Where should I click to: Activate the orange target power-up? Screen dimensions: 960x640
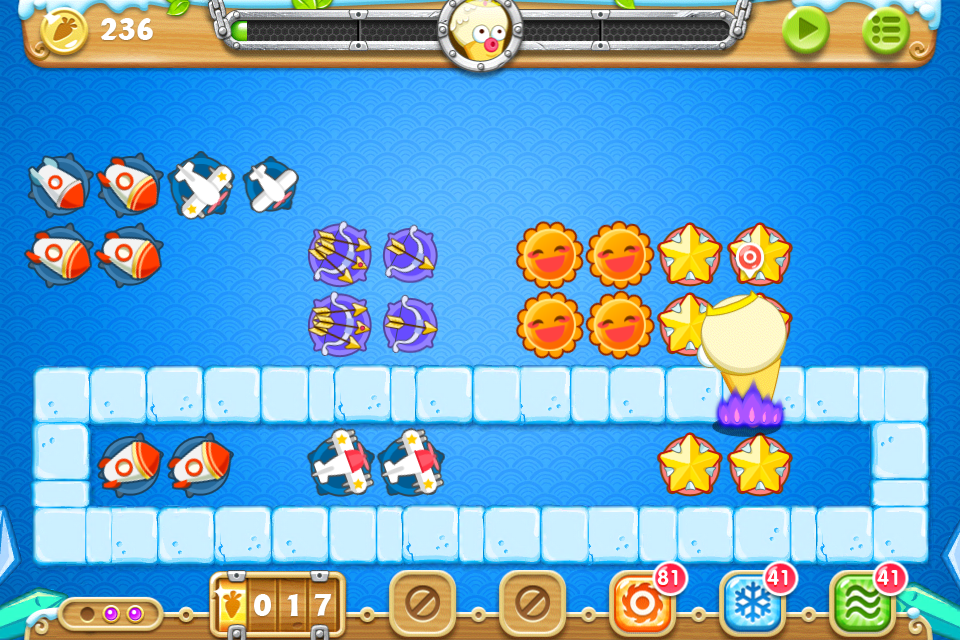point(642,604)
